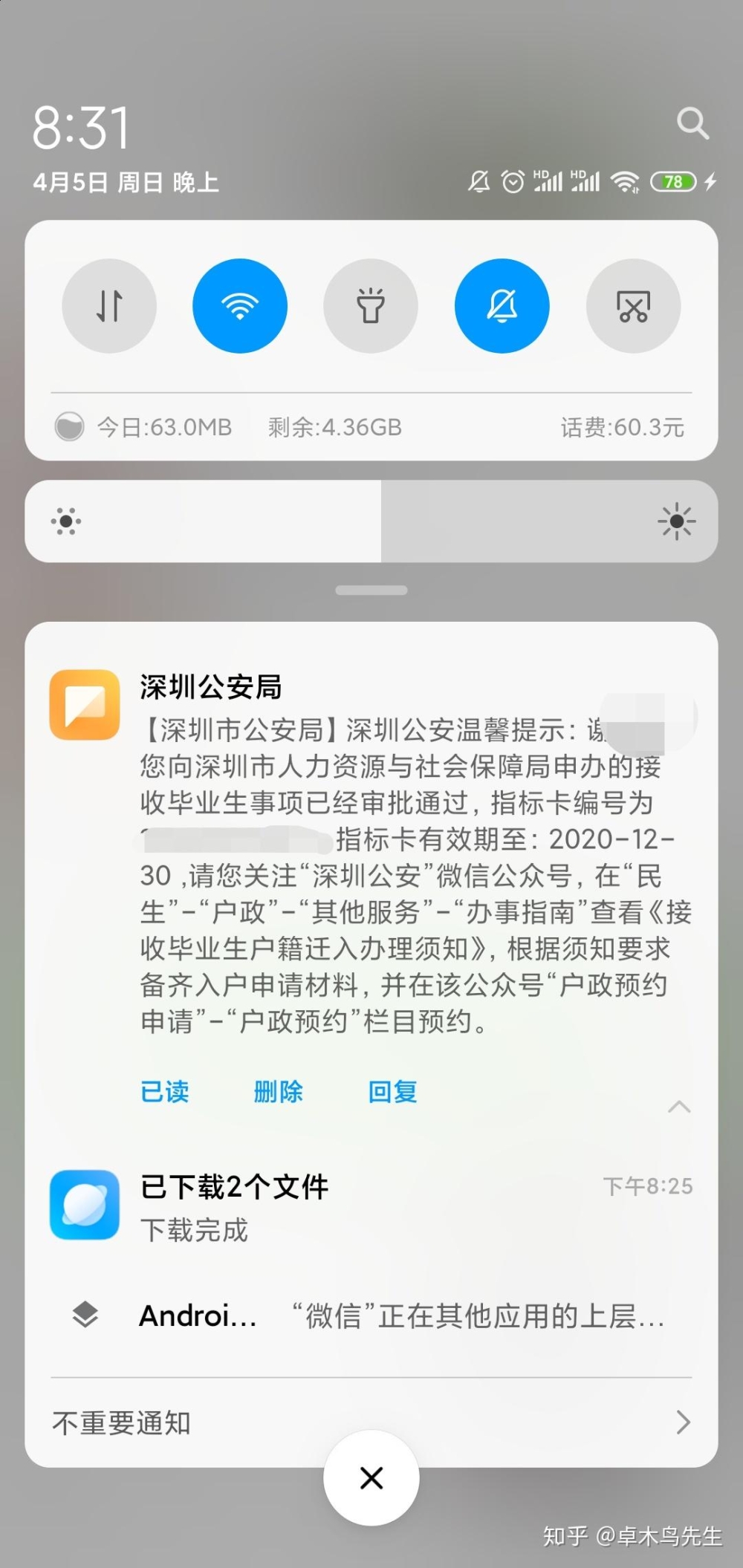Delete the message via 删除
This screenshot has width=743, height=1568.
pyautogui.click(x=278, y=1091)
